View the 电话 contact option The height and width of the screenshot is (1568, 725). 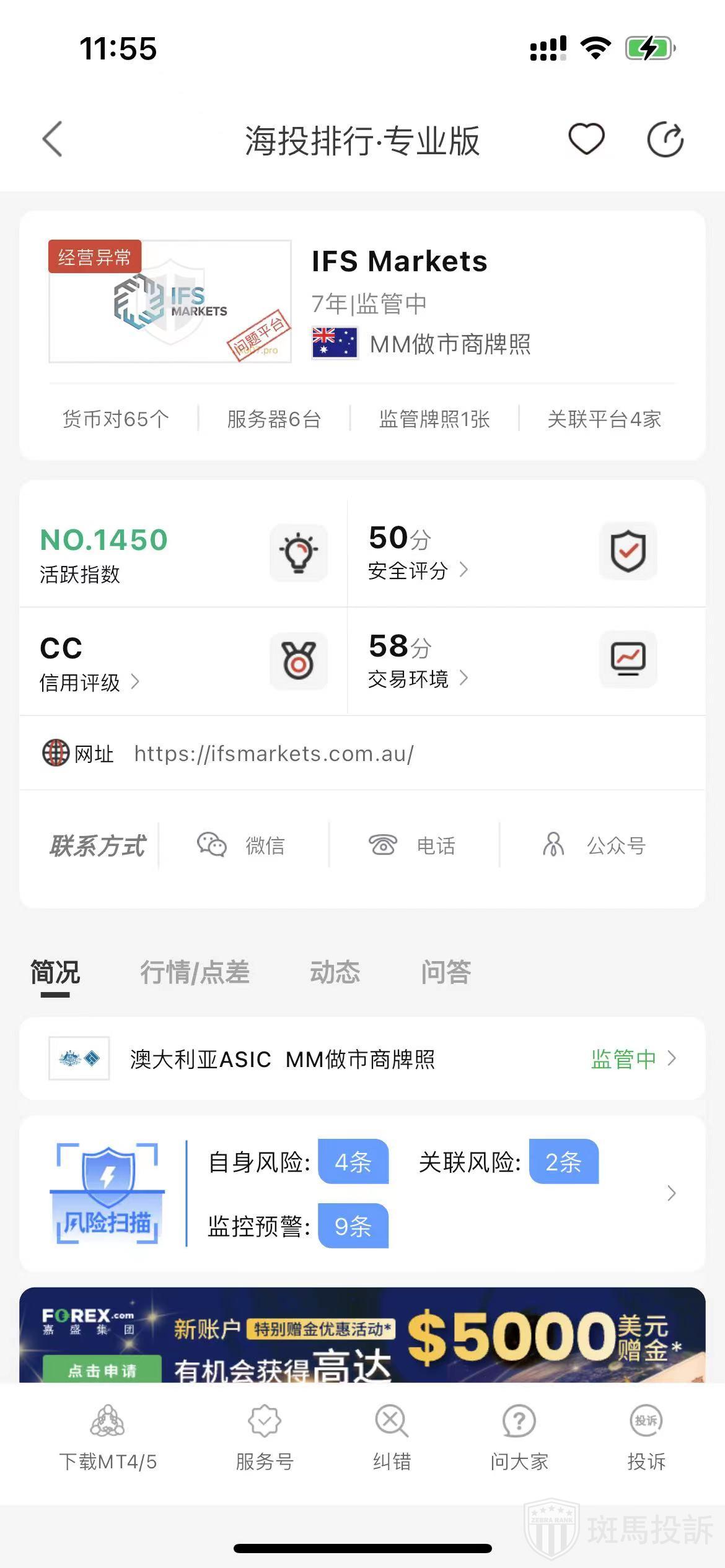[413, 845]
